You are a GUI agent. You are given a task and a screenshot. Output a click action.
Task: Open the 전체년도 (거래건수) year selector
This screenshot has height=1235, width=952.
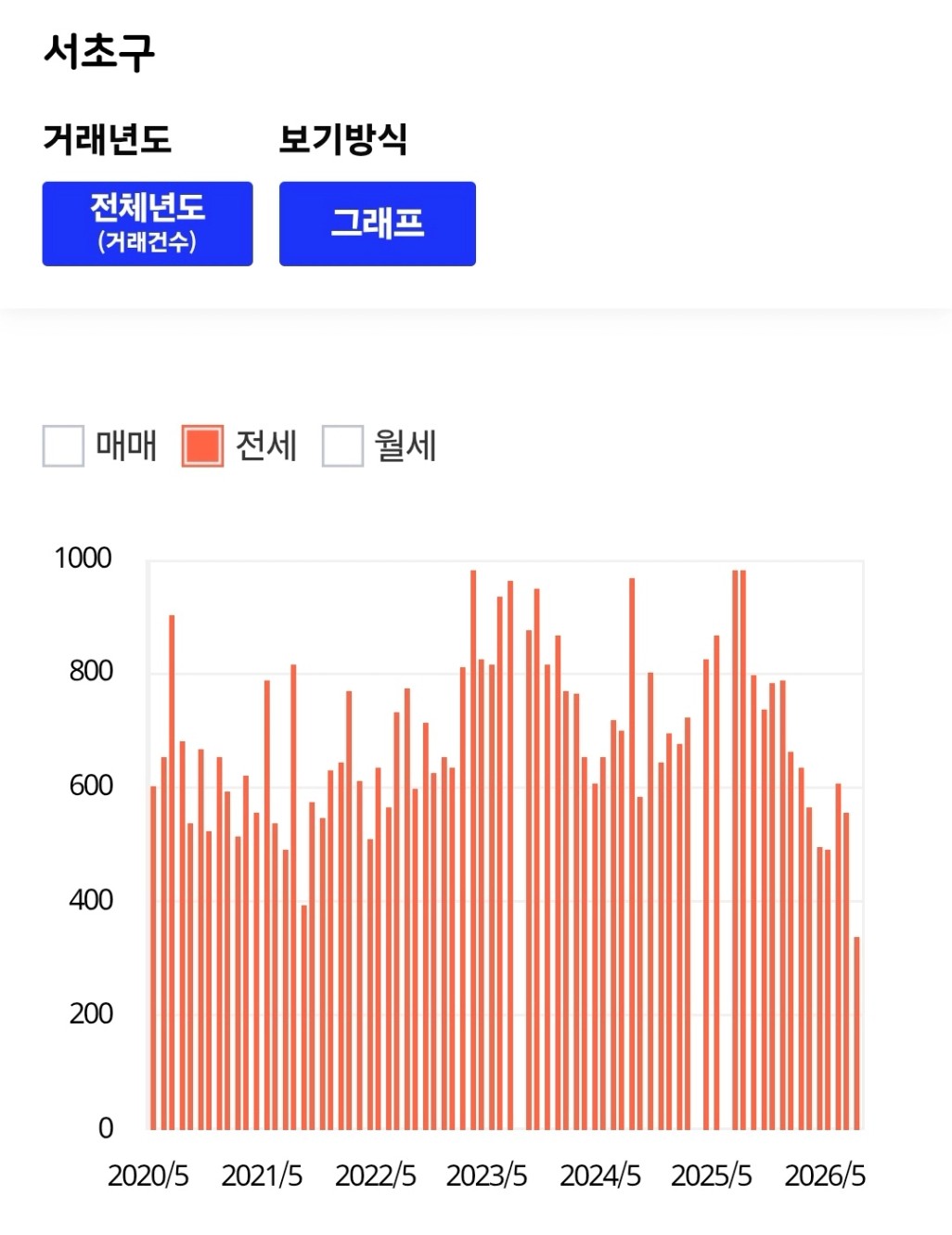coord(148,224)
